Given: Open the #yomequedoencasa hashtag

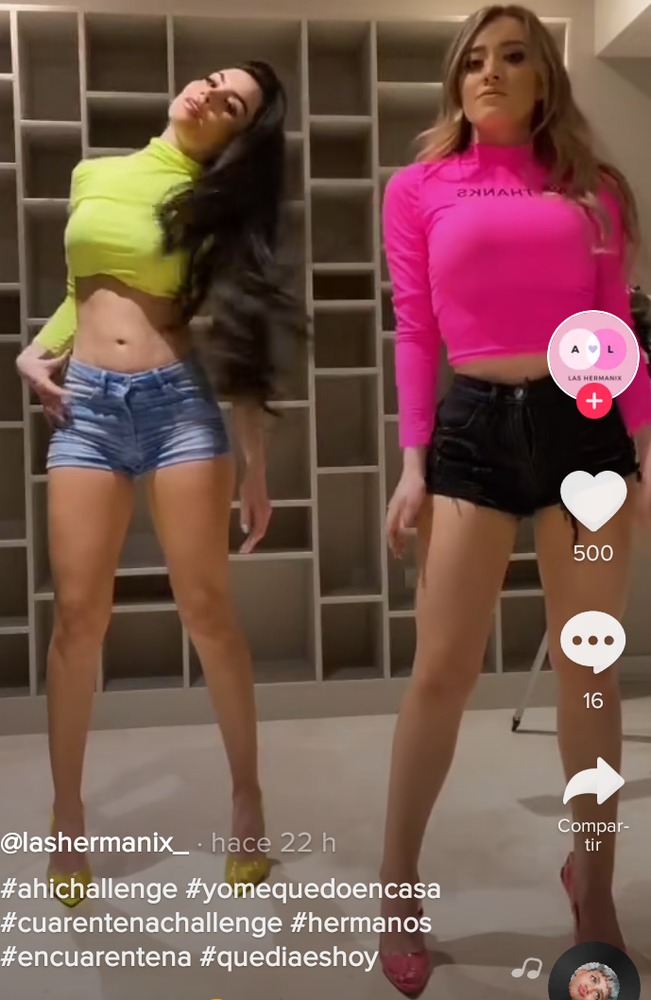Looking at the screenshot, I should tap(312, 889).
